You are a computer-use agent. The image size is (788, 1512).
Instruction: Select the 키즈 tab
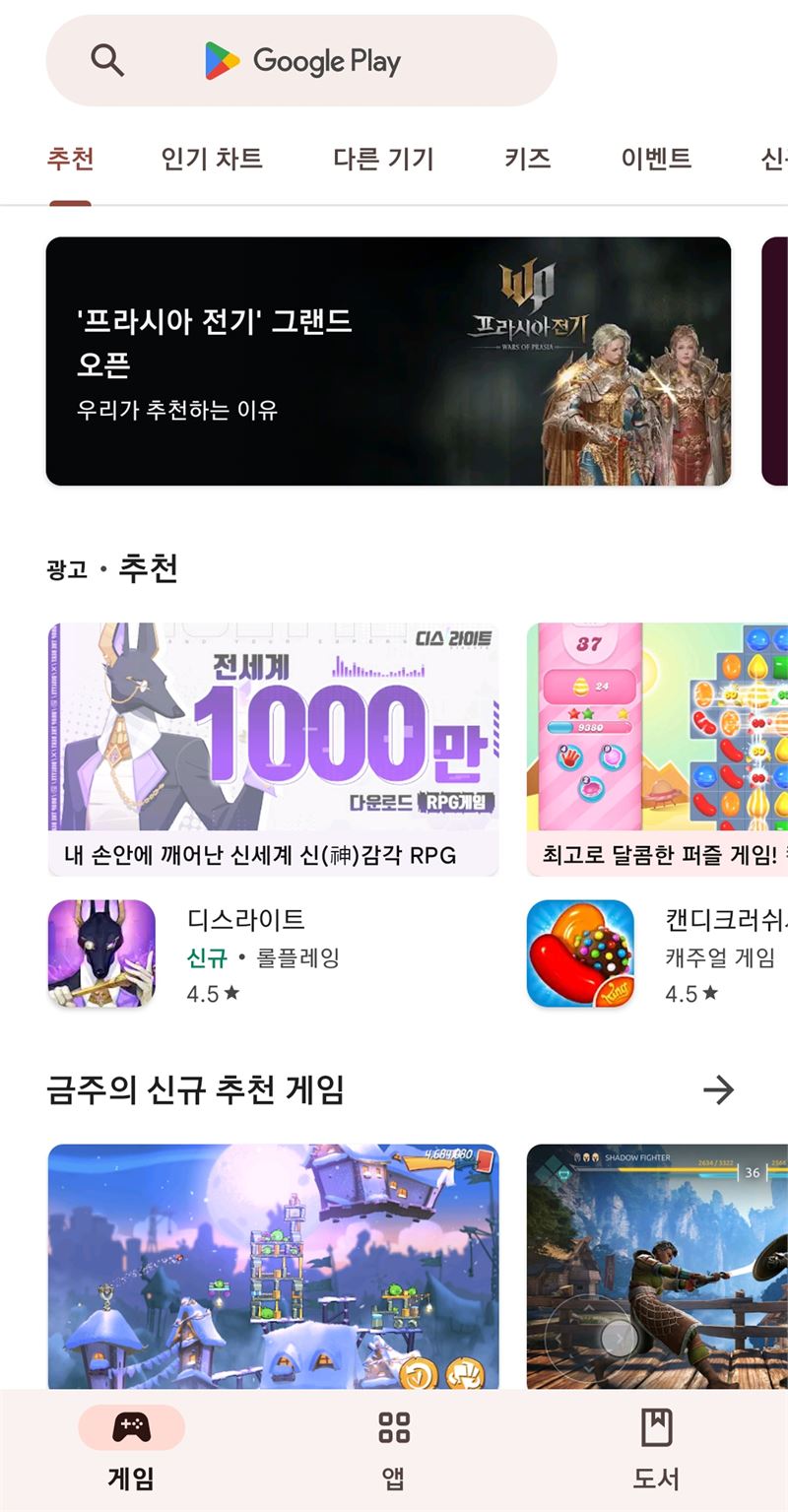point(527,159)
